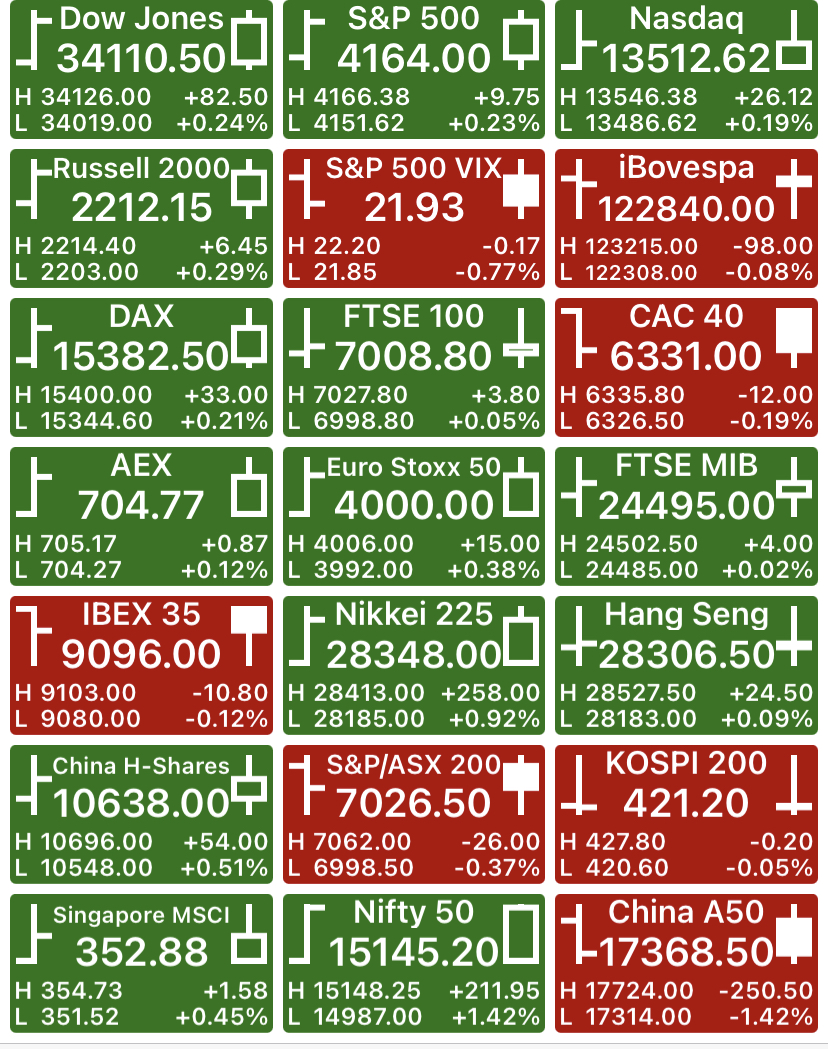View Nasdaq index details
828x1049 pixels.
pos(686,70)
